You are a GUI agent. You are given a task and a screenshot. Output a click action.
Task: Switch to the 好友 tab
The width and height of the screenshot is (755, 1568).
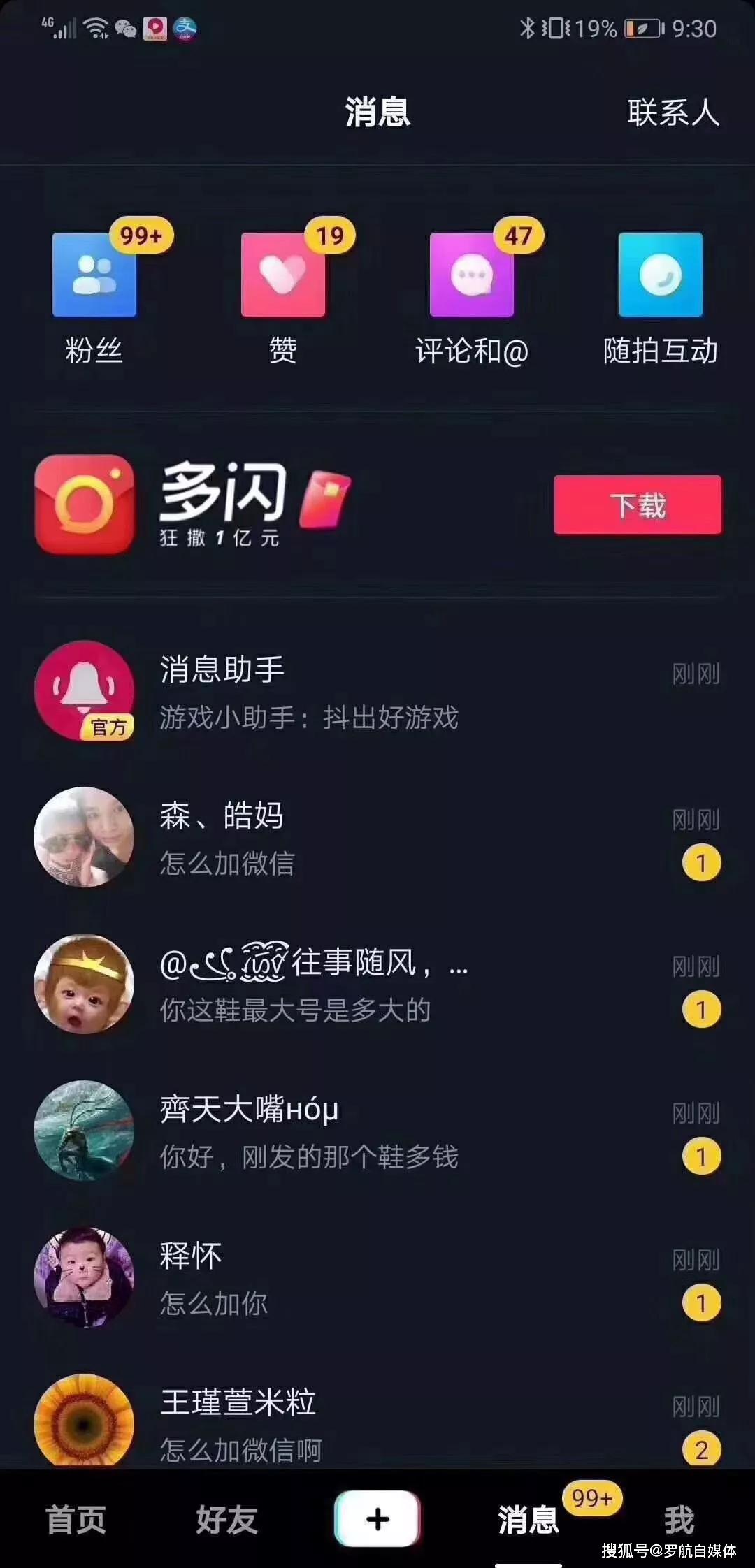point(226,1520)
